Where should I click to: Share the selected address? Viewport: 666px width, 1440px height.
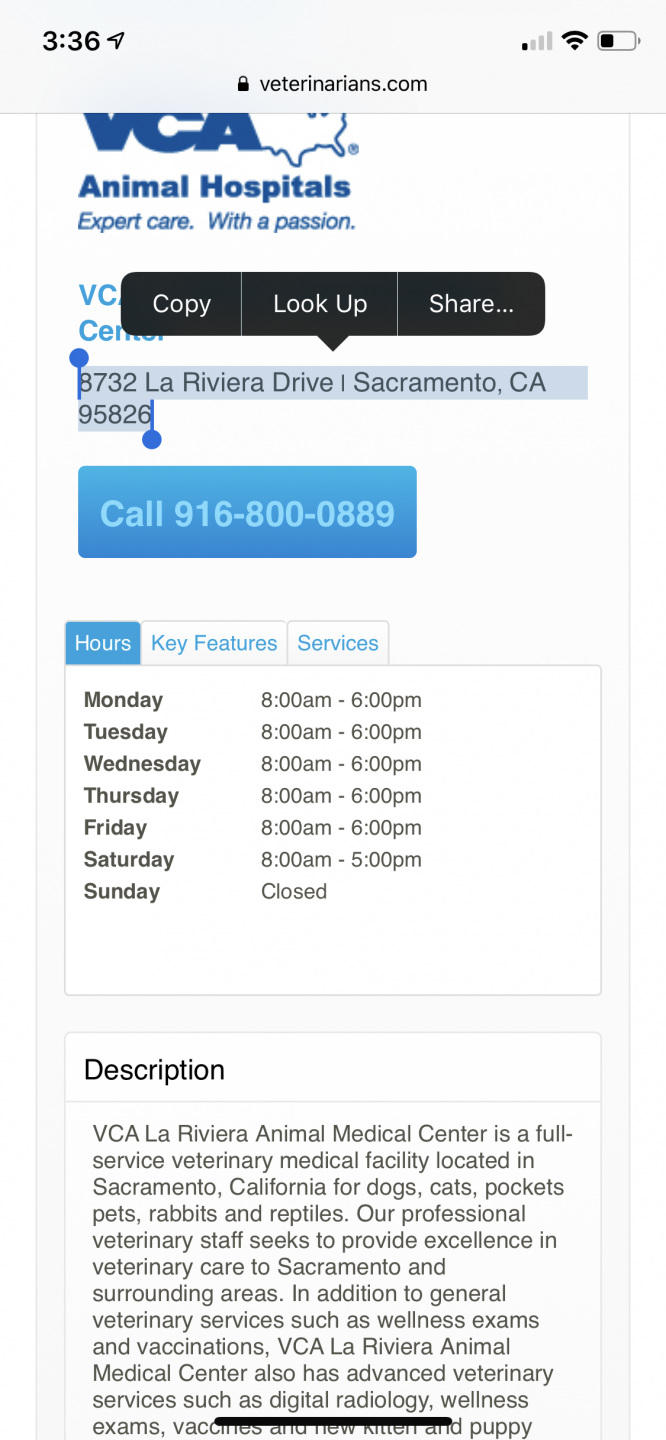[x=471, y=304]
